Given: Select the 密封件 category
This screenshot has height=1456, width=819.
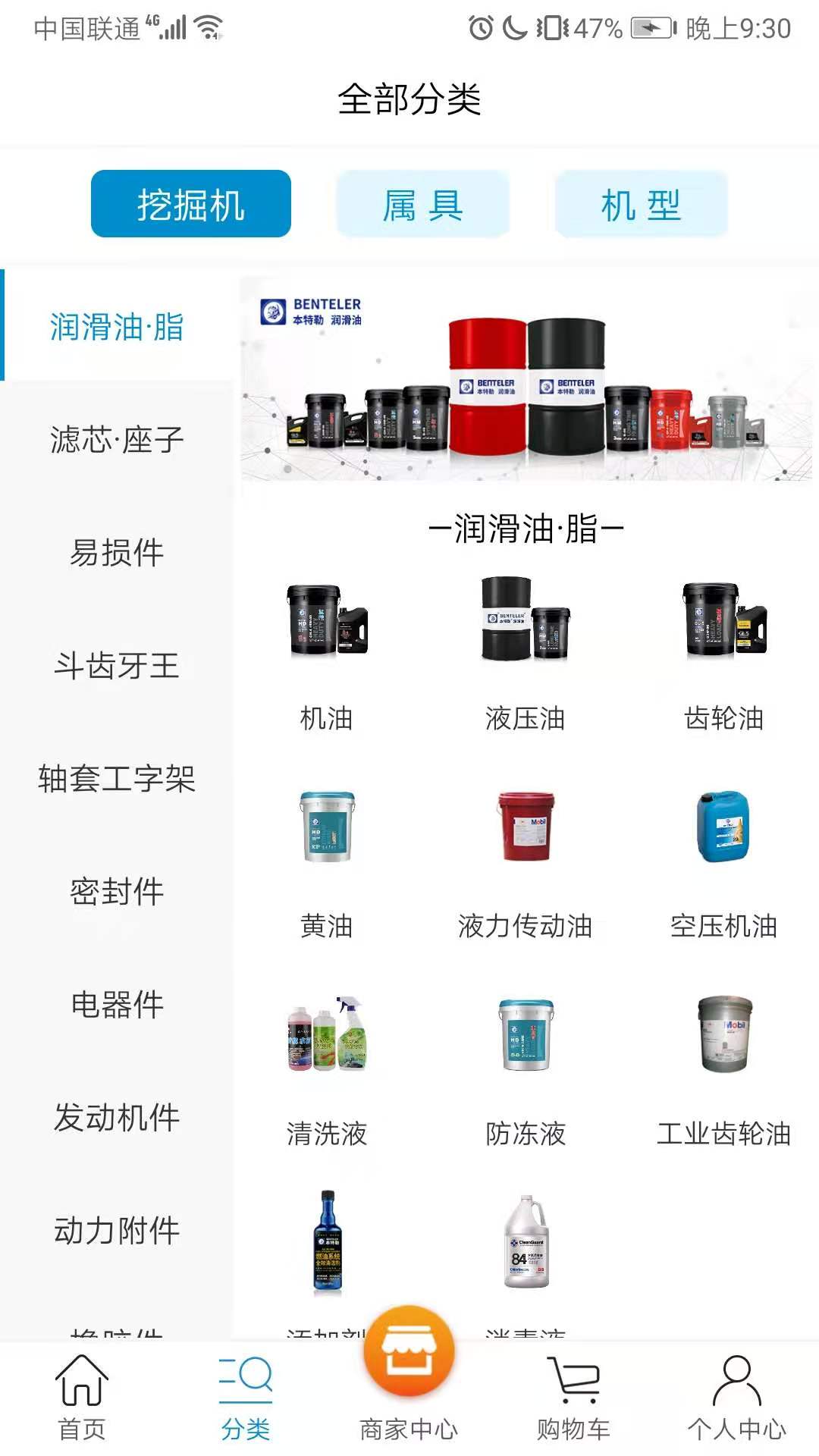Looking at the screenshot, I should click(x=117, y=892).
